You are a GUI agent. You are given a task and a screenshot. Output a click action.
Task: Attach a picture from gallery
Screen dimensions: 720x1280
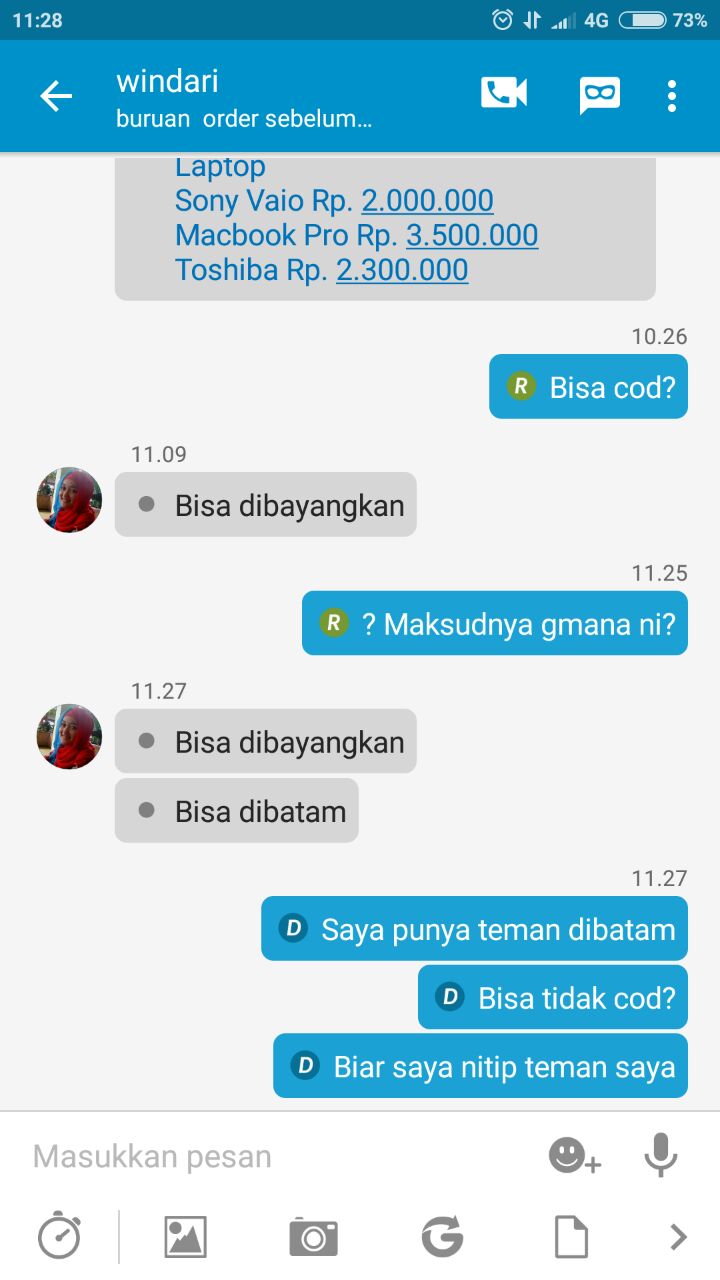[185, 1237]
